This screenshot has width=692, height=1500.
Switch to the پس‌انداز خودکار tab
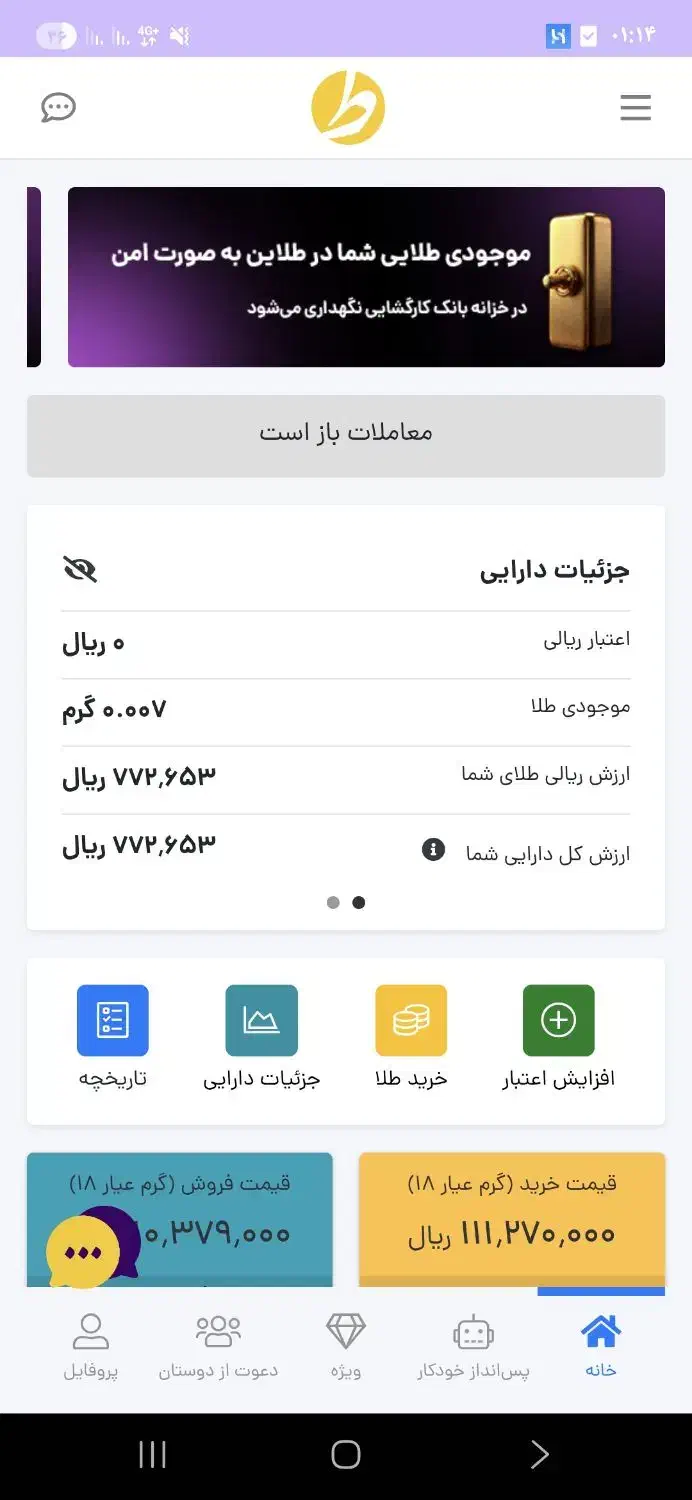coord(473,1346)
